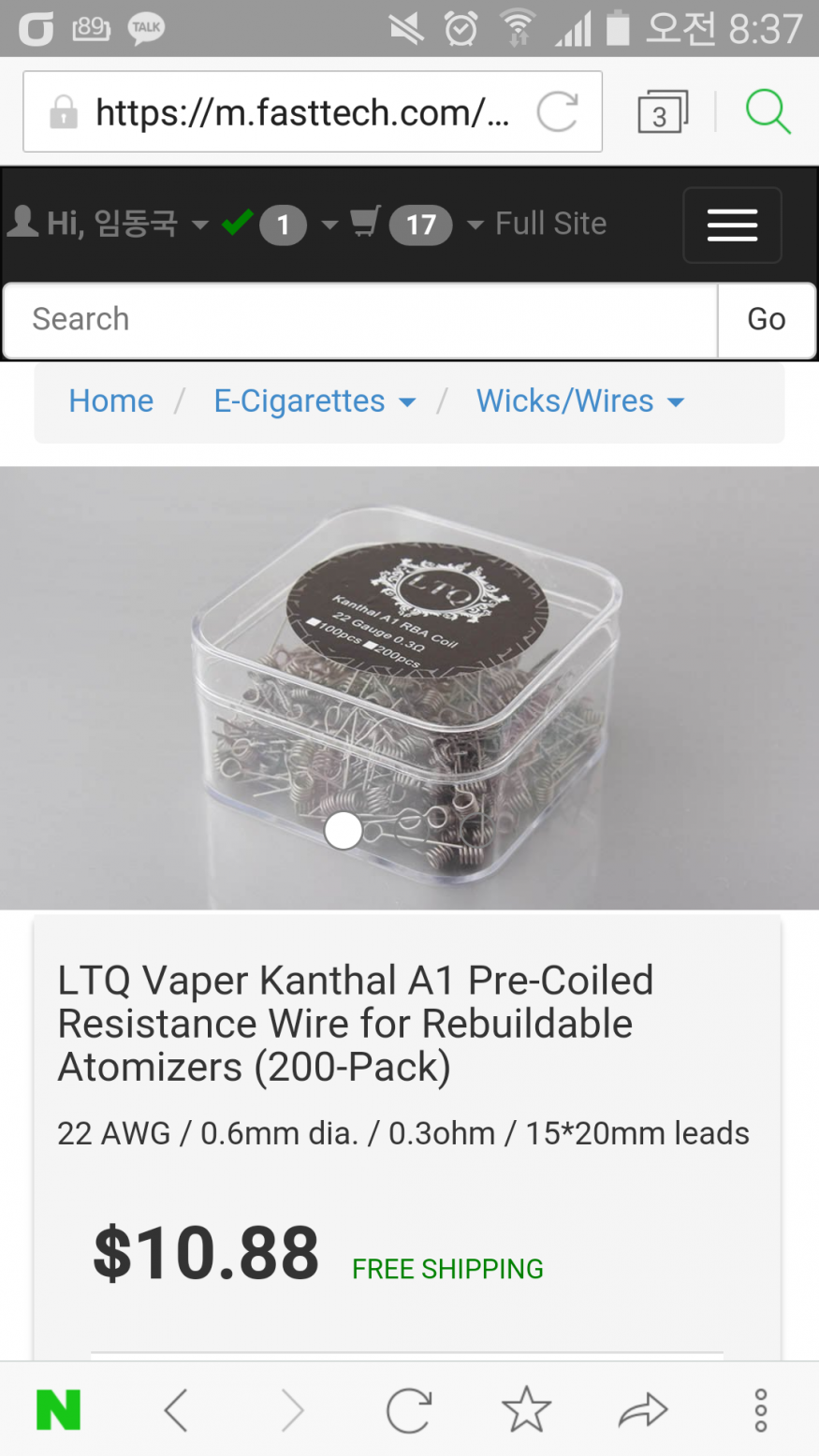Go to Naver home via N button
The height and width of the screenshot is (1456, 819).
point(58,1409)
